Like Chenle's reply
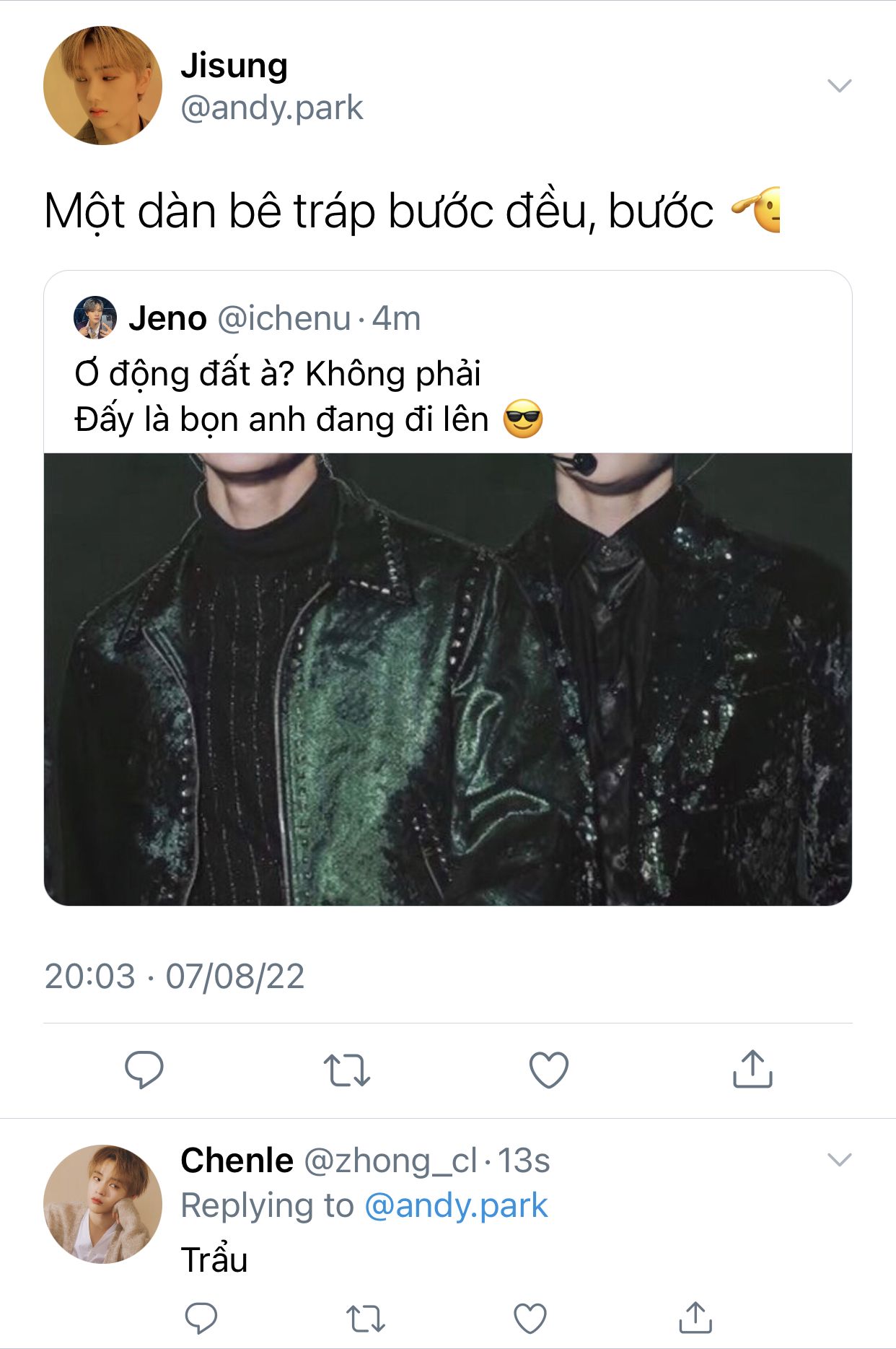 [530, 1318]
